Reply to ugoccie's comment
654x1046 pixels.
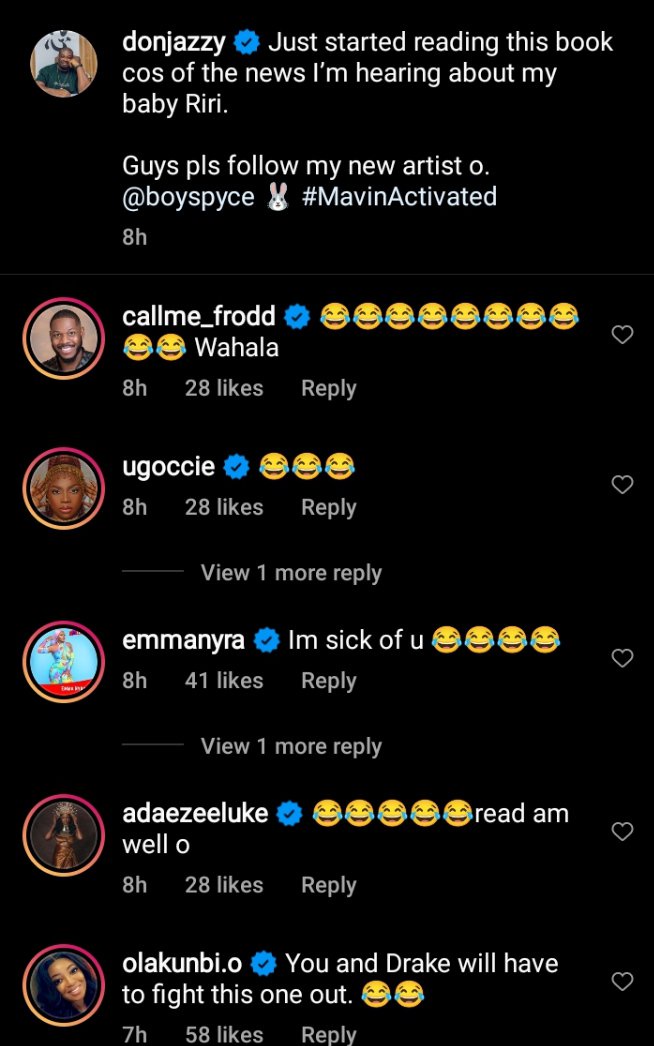(x=328, y=507)
